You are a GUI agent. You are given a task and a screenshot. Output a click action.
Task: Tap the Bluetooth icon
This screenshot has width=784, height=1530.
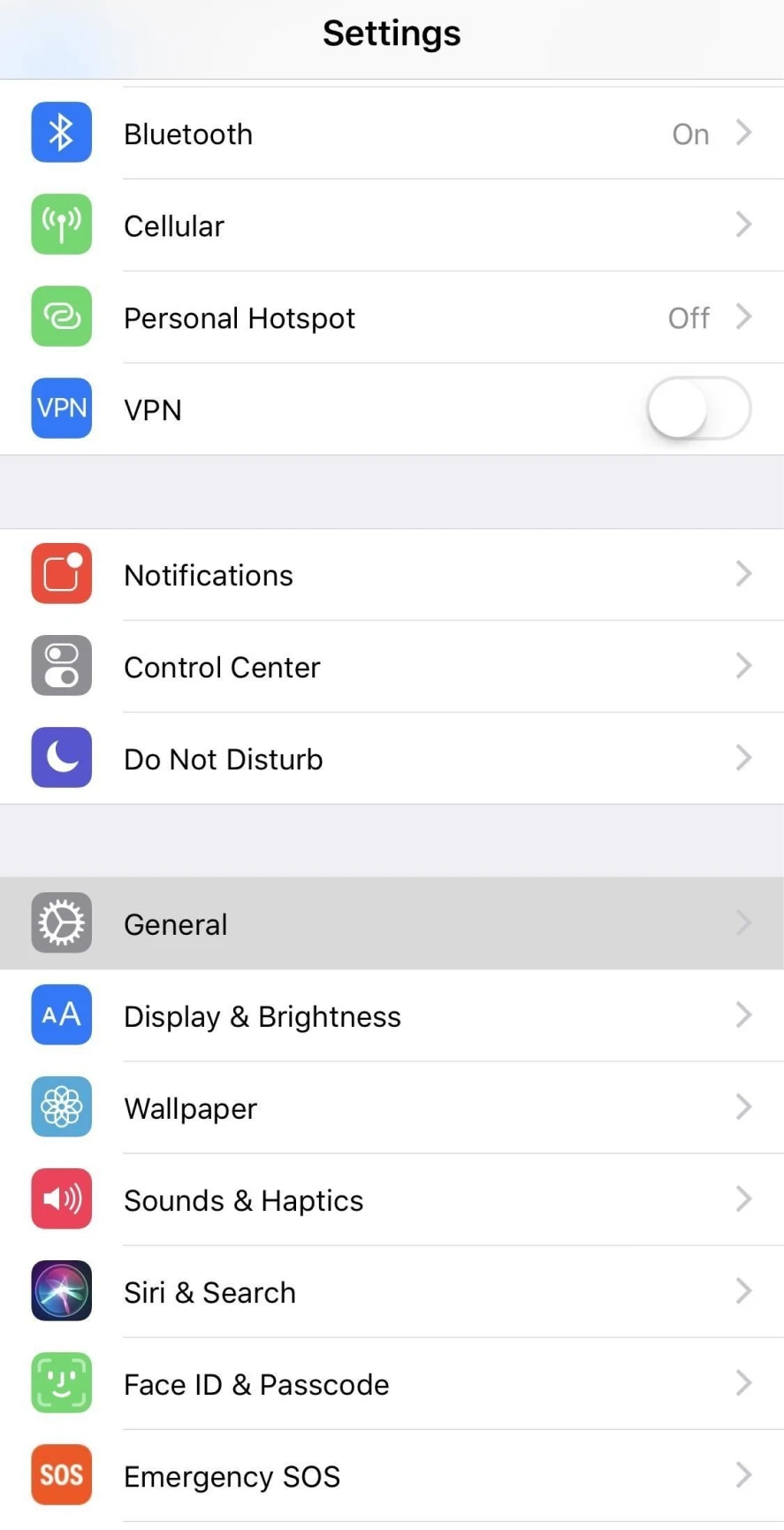tap(61, 133)
